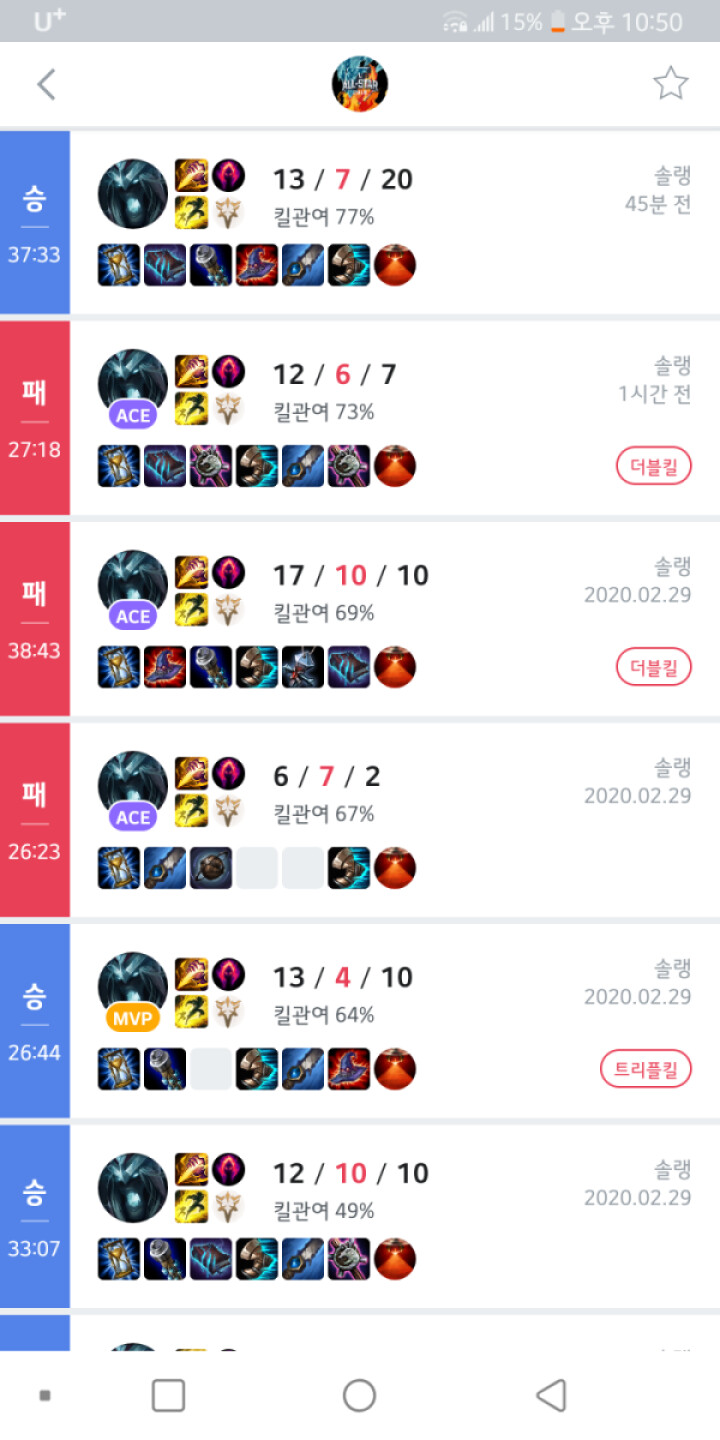Image resolution: width=720 pixels, height=1440 pixels.
Task: Open the 6/7/2 loss match details
Action: 360,820
